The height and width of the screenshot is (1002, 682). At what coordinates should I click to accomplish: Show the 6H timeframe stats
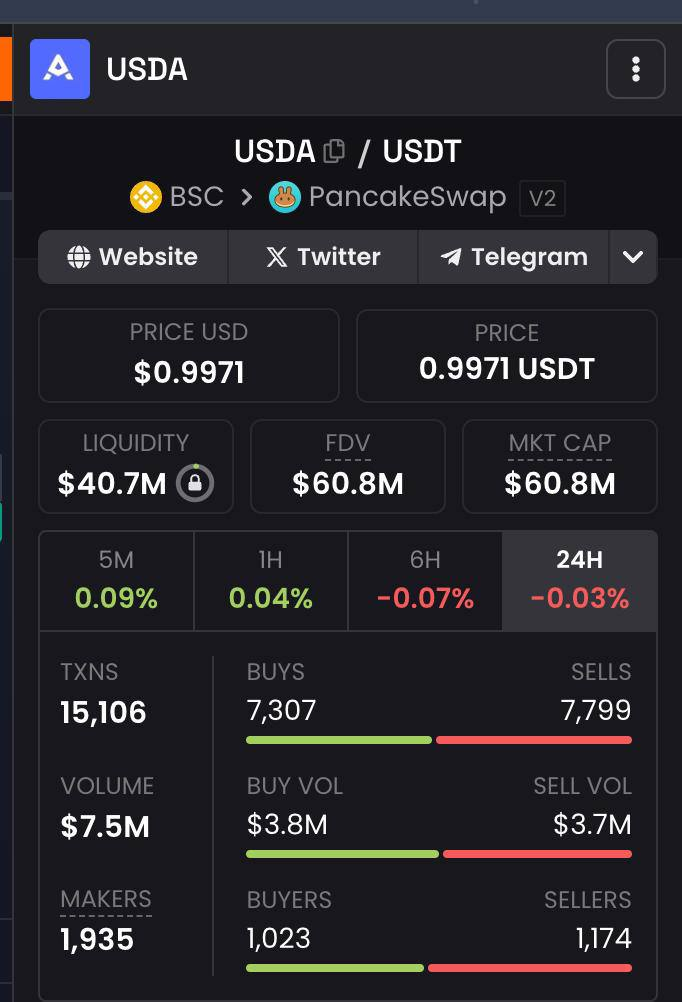tap(425, 580)
